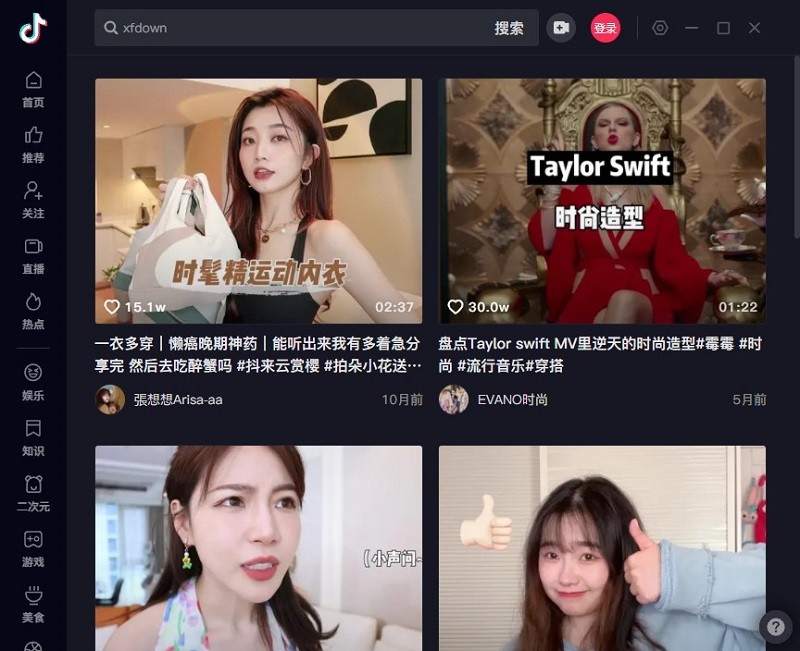Open the settings hexagon icon
The height and width of the screenshot is (651, 800).
pyautogui.click(x=660, y=28)
